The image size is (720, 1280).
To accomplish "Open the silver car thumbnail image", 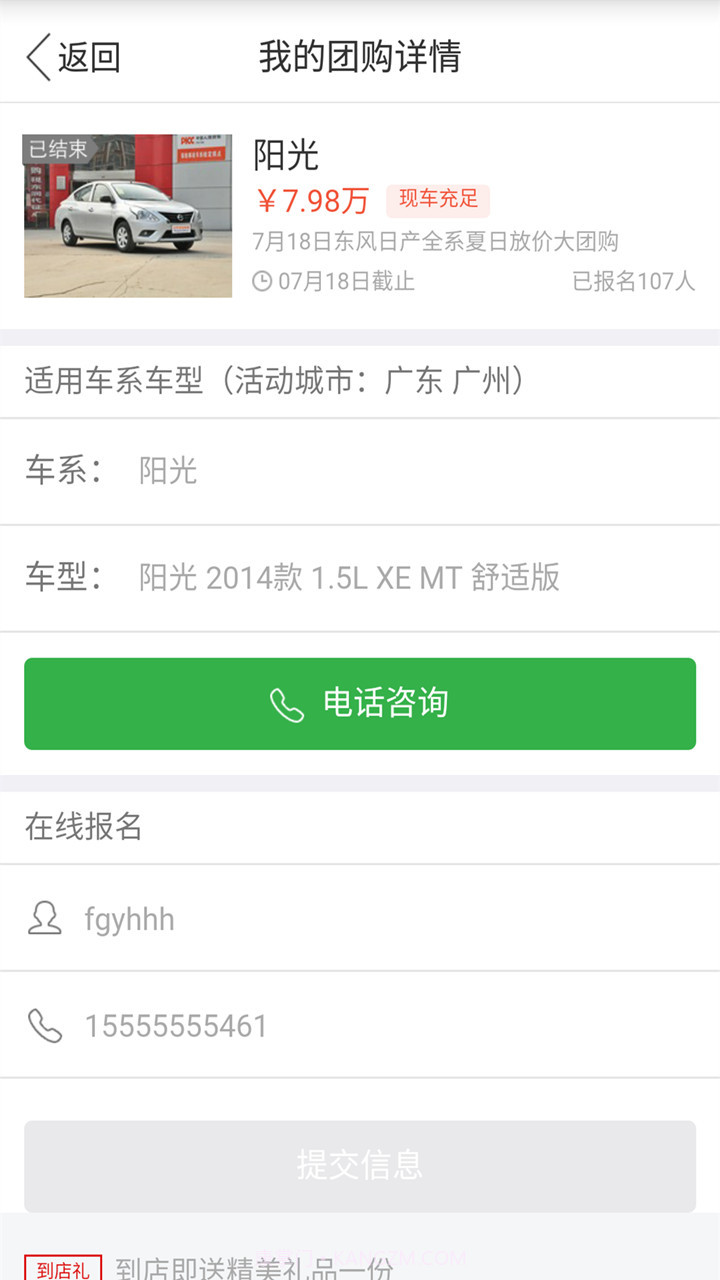I will click(x=126, y=217).
